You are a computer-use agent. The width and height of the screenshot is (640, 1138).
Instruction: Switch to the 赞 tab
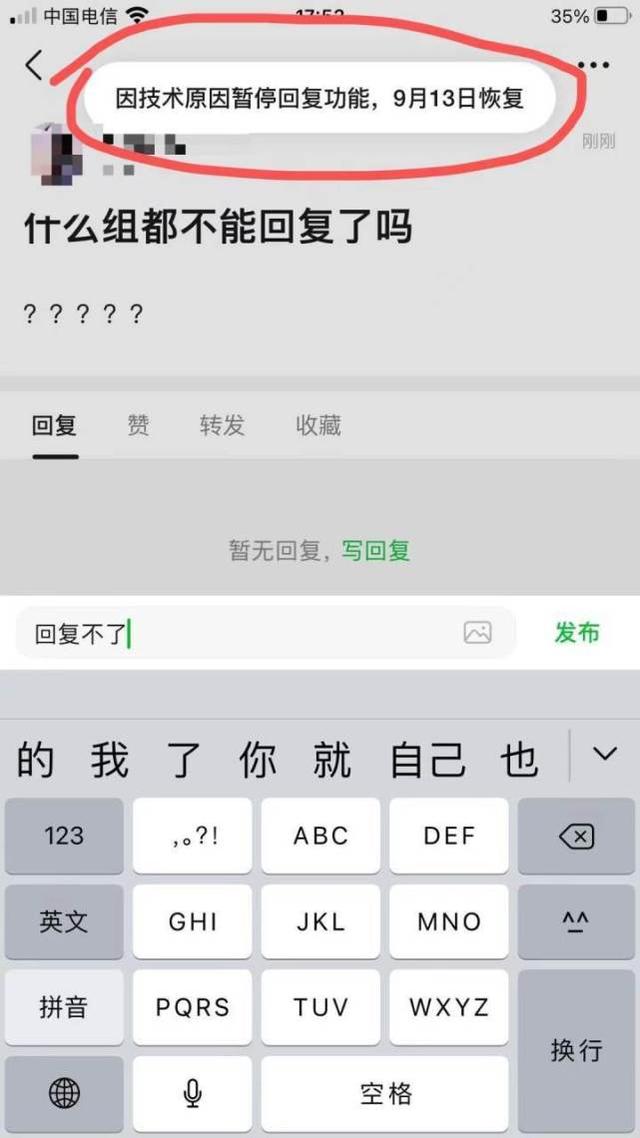[138, 426]
